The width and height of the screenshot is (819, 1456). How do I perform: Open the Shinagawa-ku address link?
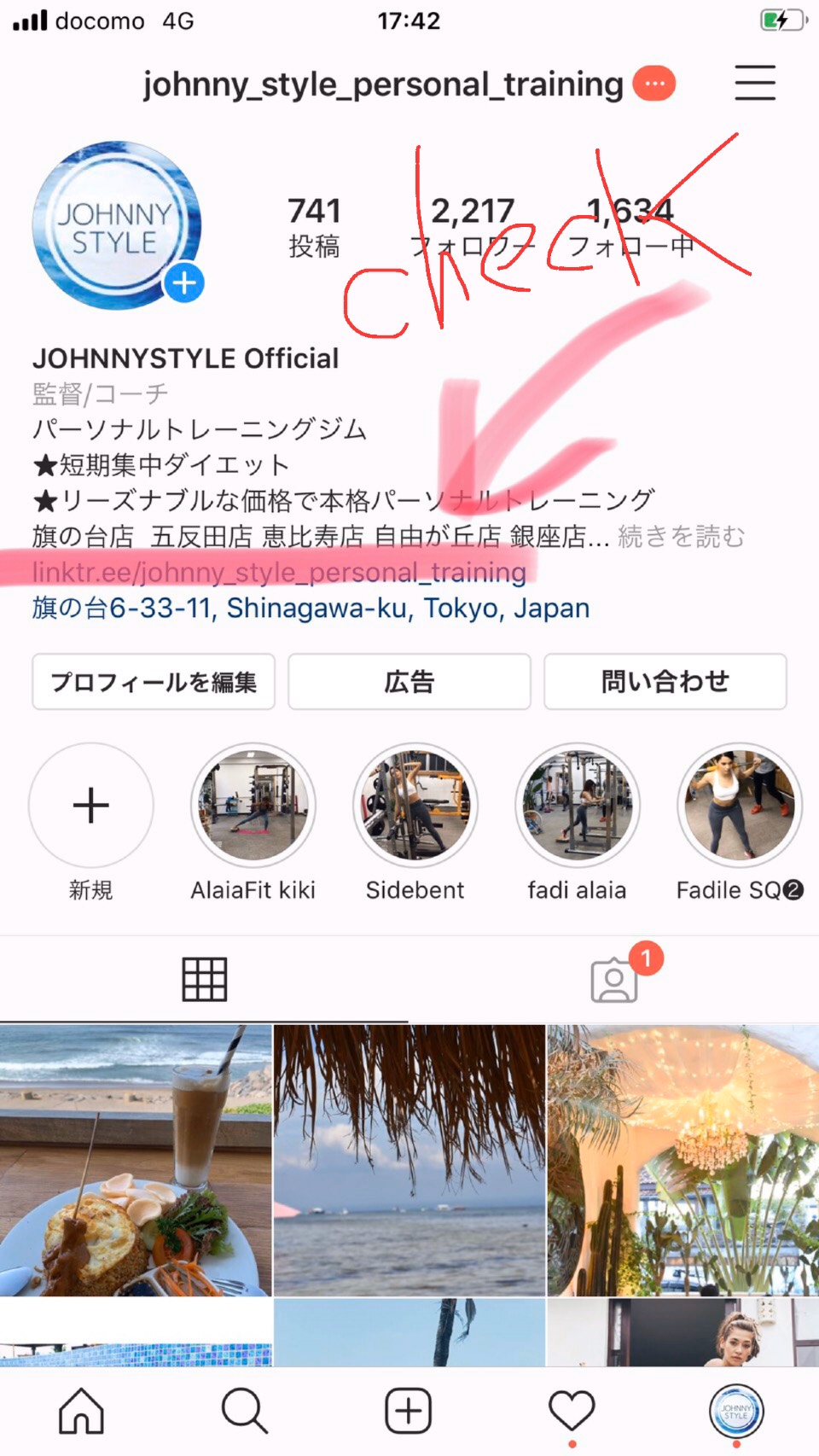click(x=311, y=608)
